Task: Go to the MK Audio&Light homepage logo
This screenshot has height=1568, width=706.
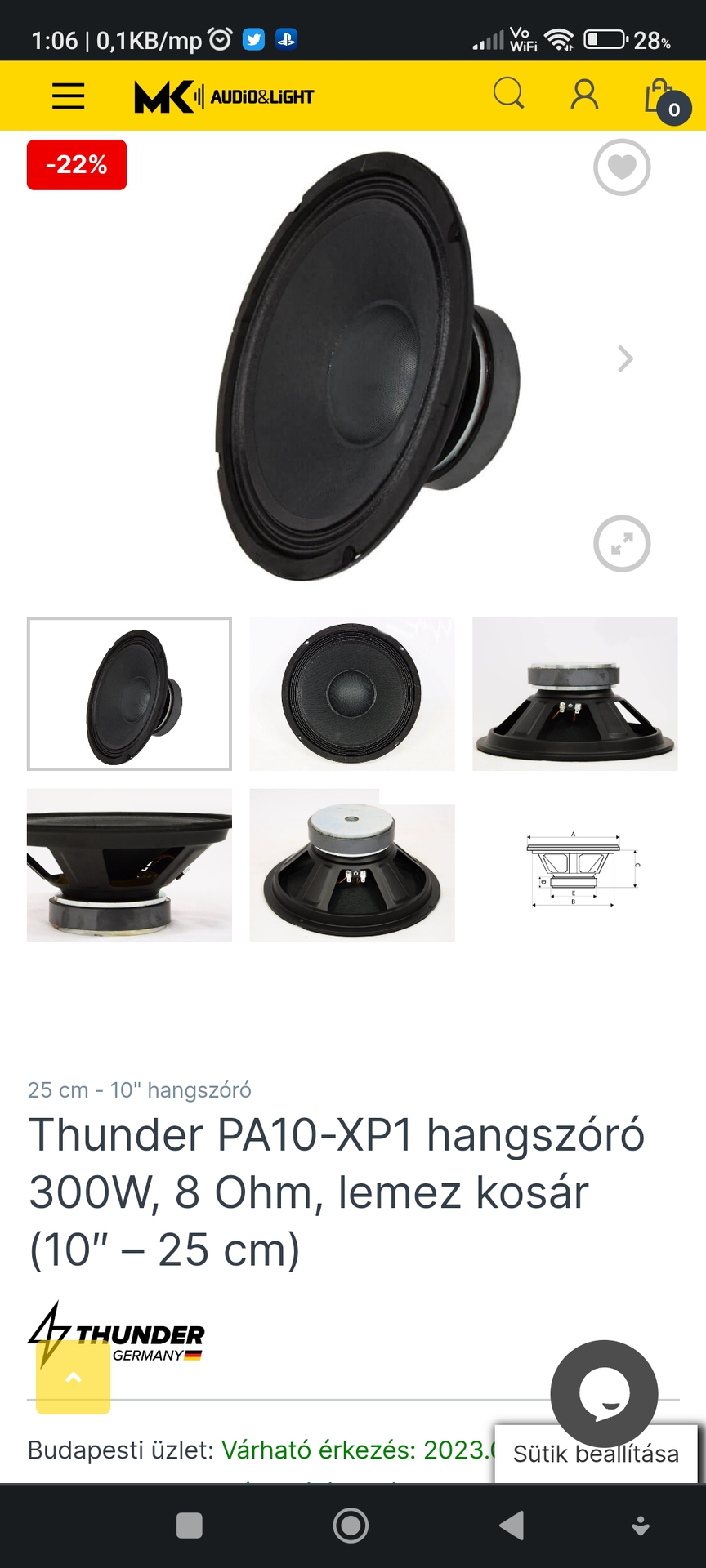Action: pos(224,96)
